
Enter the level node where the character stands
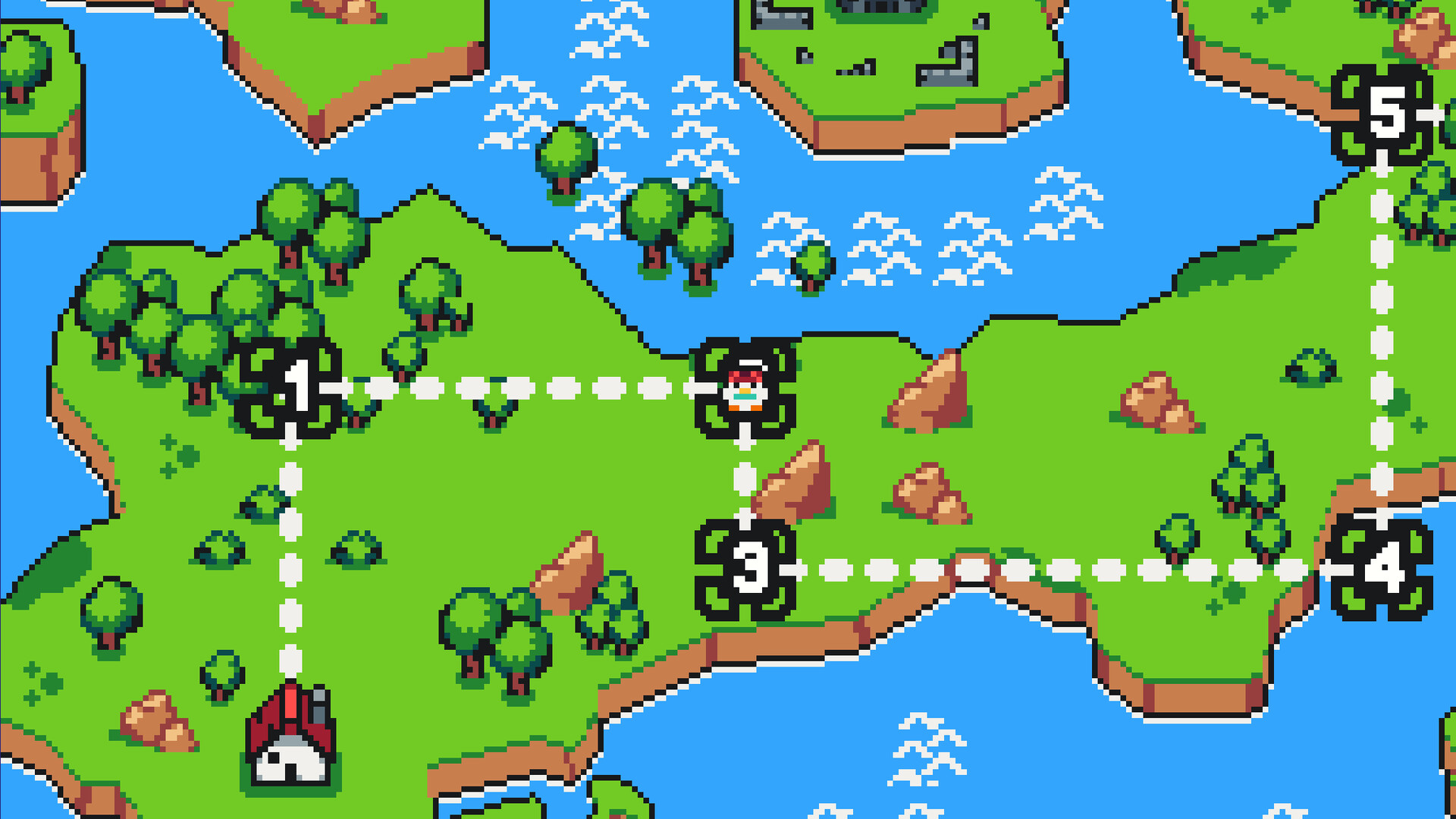click(x=745, y=388)
